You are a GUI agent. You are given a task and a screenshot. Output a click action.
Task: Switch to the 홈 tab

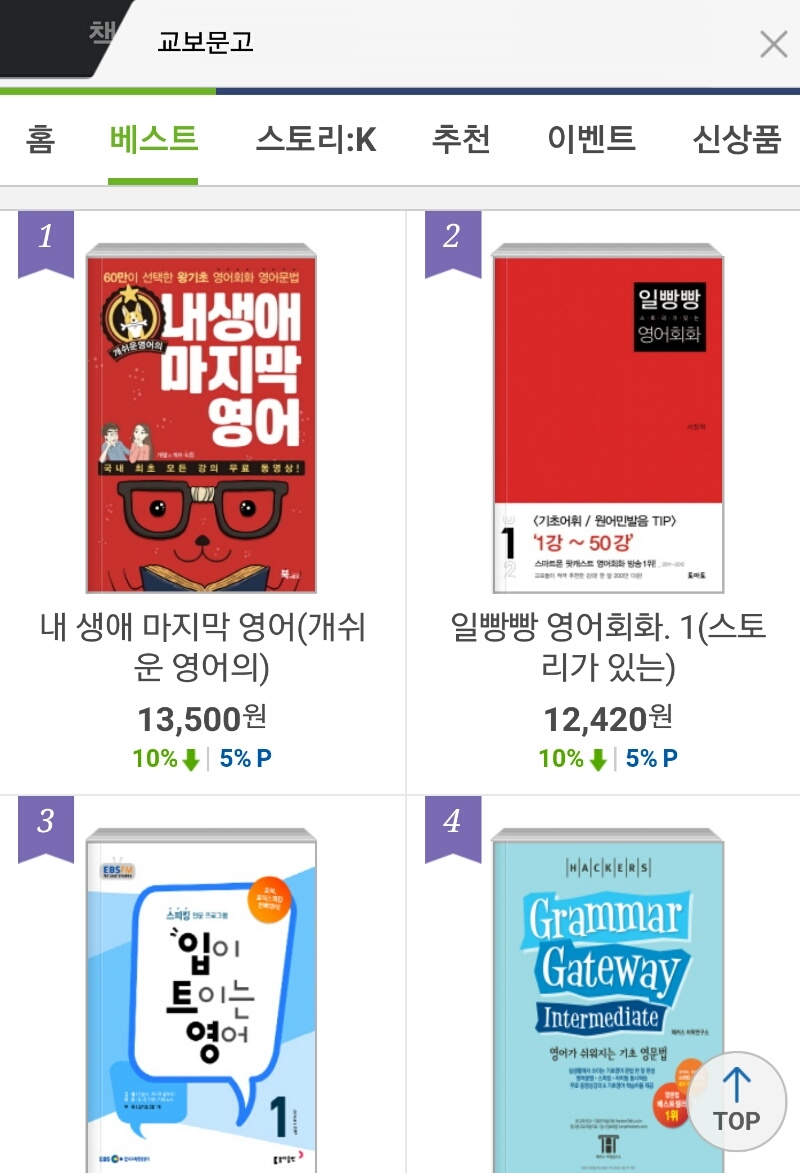pyautogui.click(x=40, y=139)
